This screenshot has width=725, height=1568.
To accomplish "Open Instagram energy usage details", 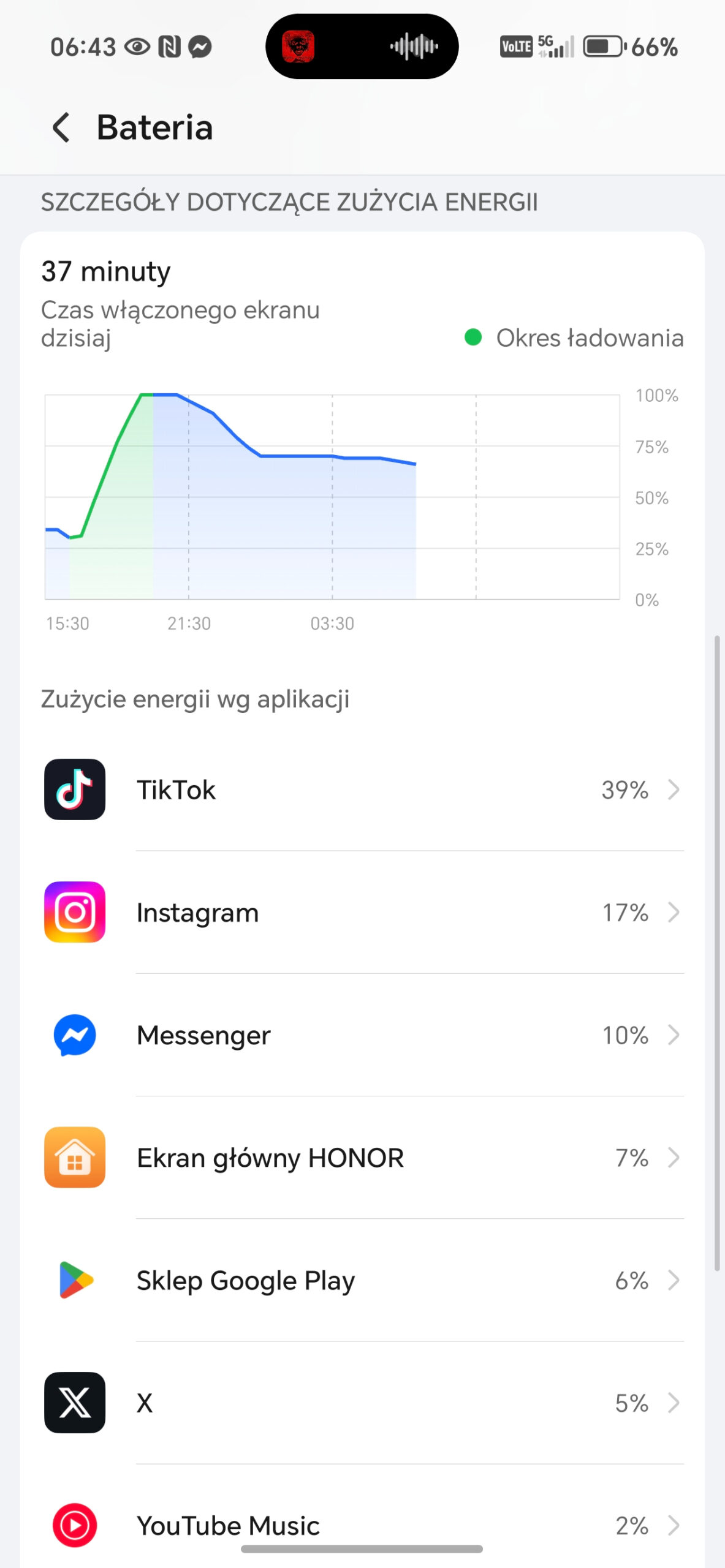I will [x=362, y=912].
